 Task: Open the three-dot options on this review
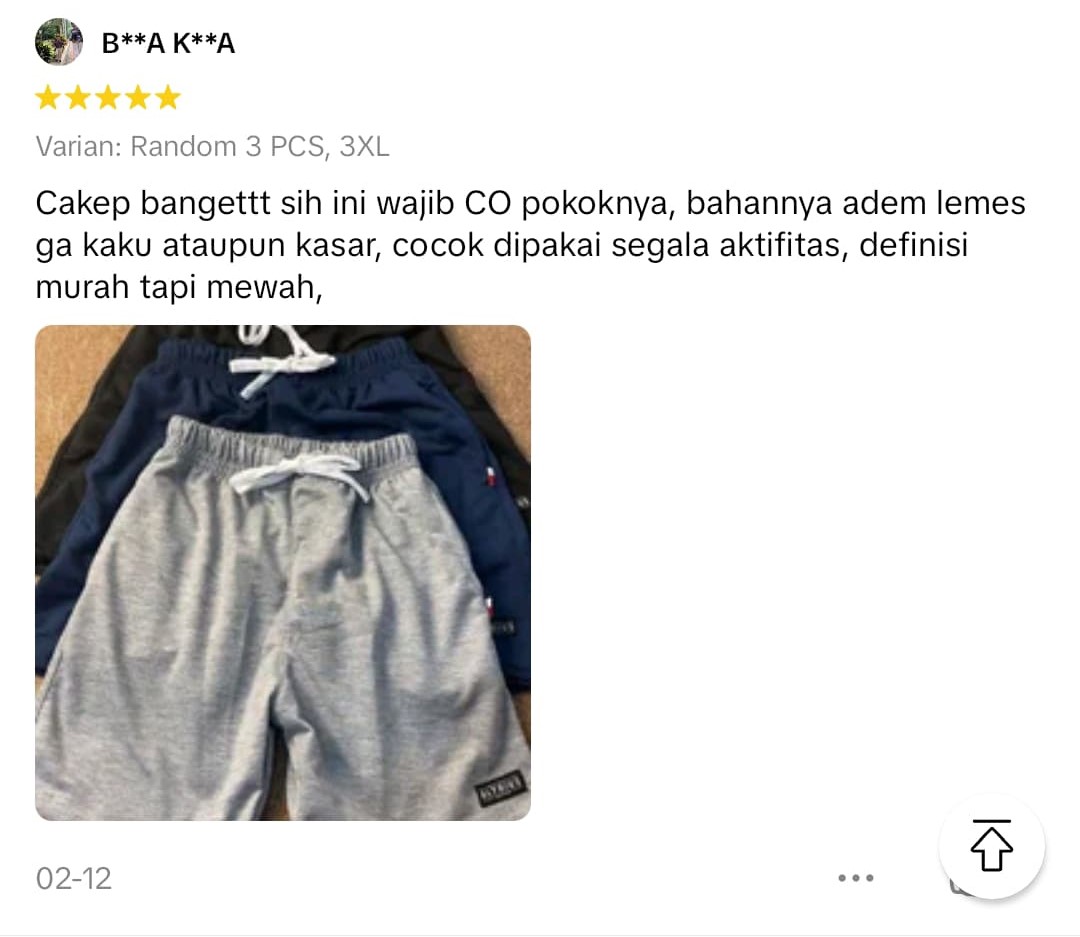coord(856,878)
